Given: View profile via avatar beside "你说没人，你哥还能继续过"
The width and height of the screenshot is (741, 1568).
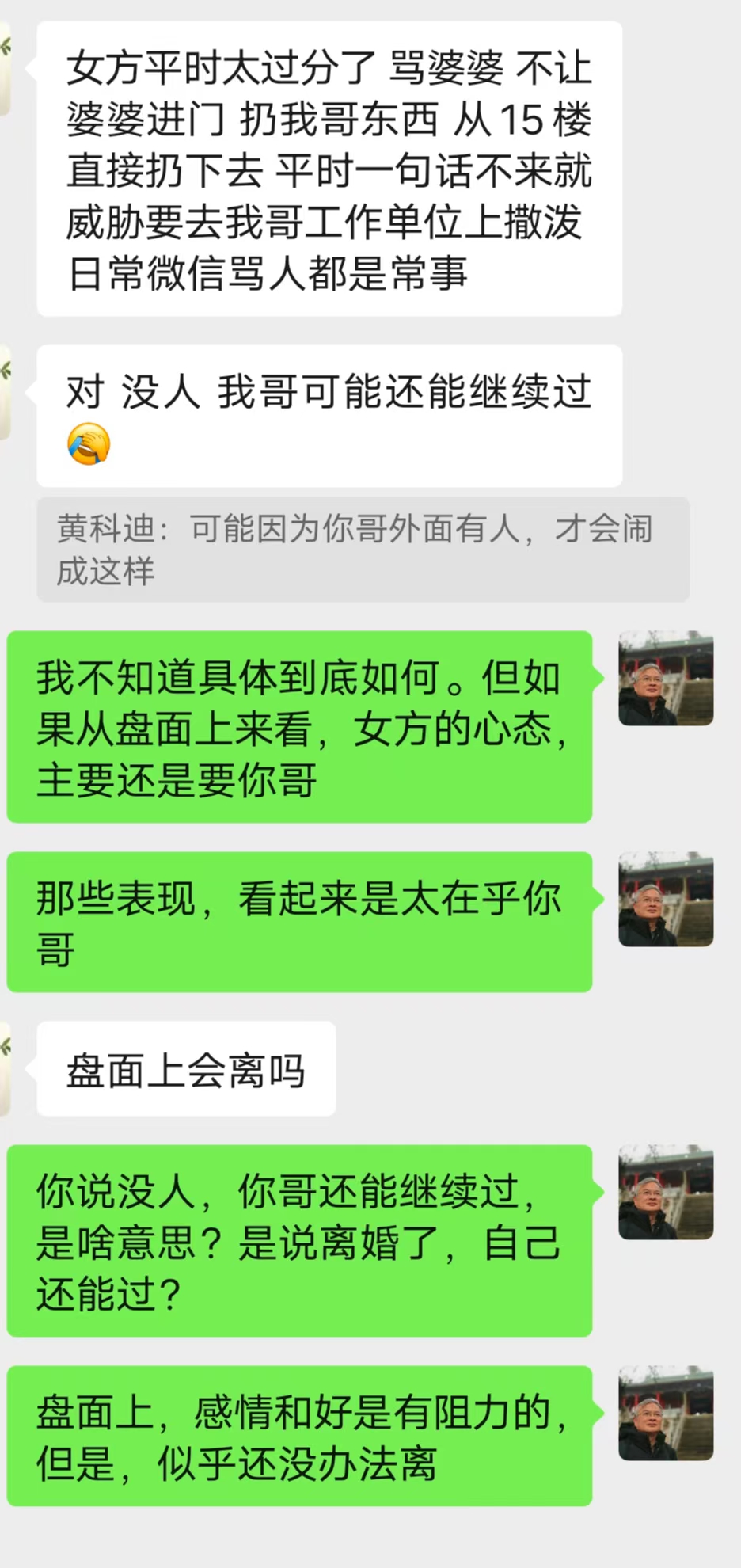Looking at the screenshot, I should pos(665,1192).
